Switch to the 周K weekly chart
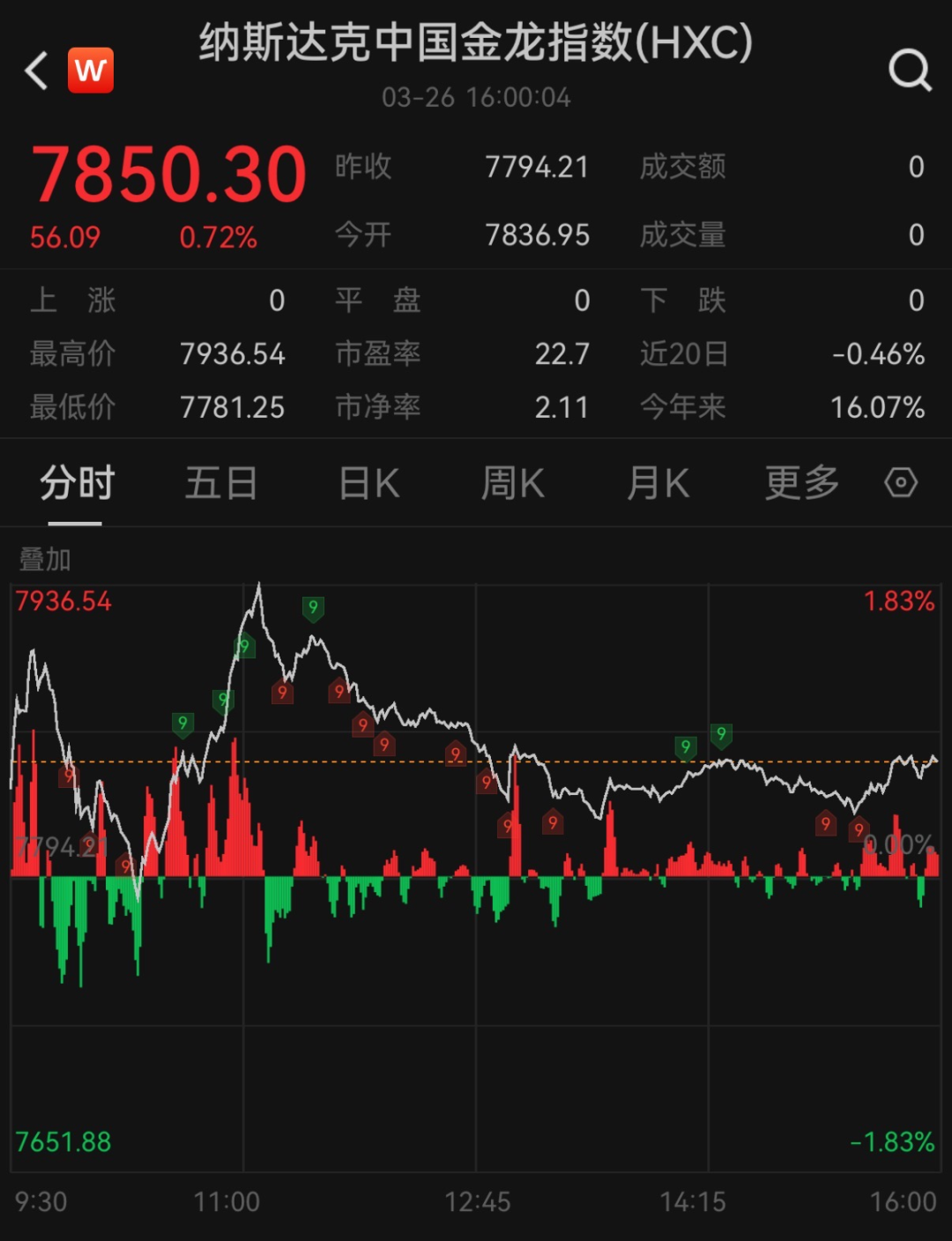 click(x=512, y=483)
